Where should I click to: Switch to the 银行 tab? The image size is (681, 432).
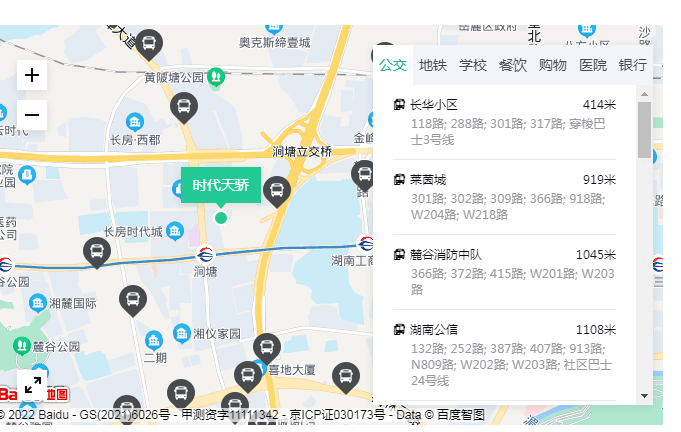tap(633, 65)
